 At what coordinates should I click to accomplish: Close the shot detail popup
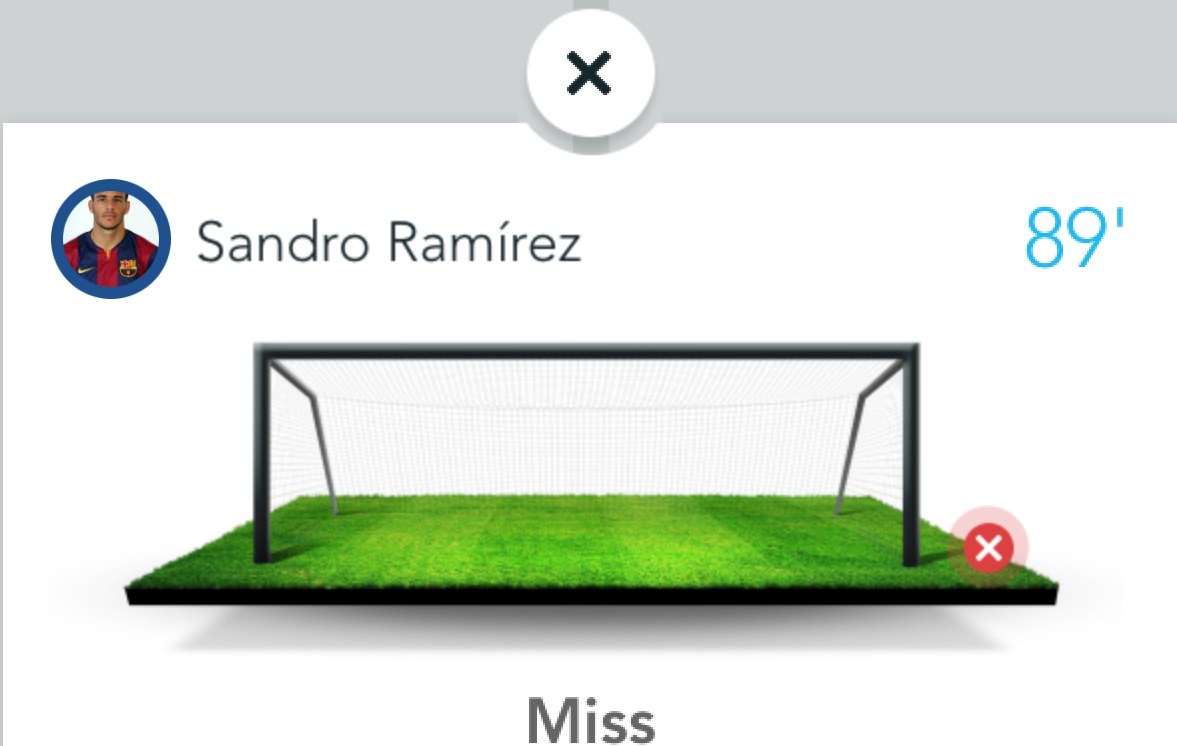(590, 75)
